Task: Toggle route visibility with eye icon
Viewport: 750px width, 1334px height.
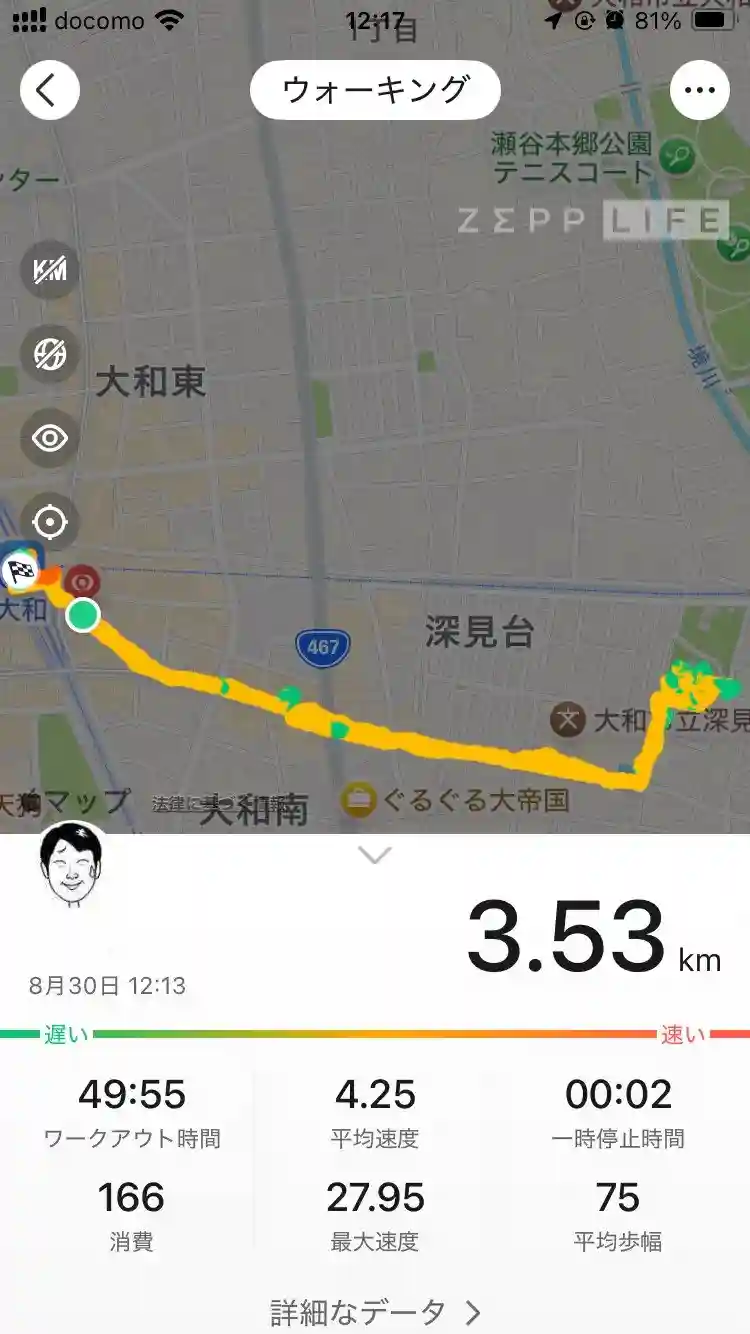Action: tap(50, 438)
